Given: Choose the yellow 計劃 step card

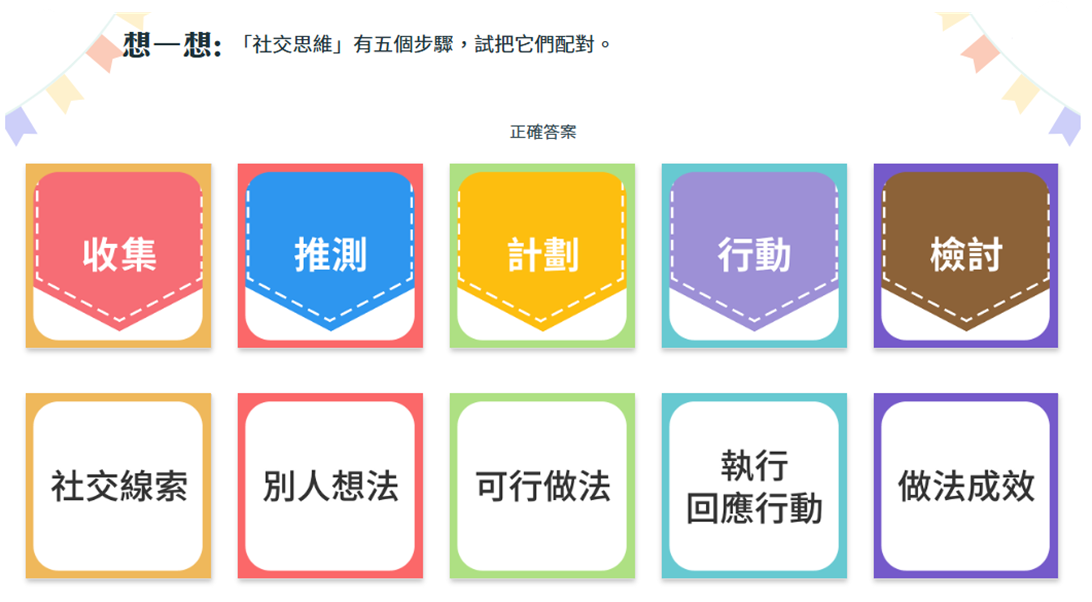Looking at the screenshot, I should [542, 256].
